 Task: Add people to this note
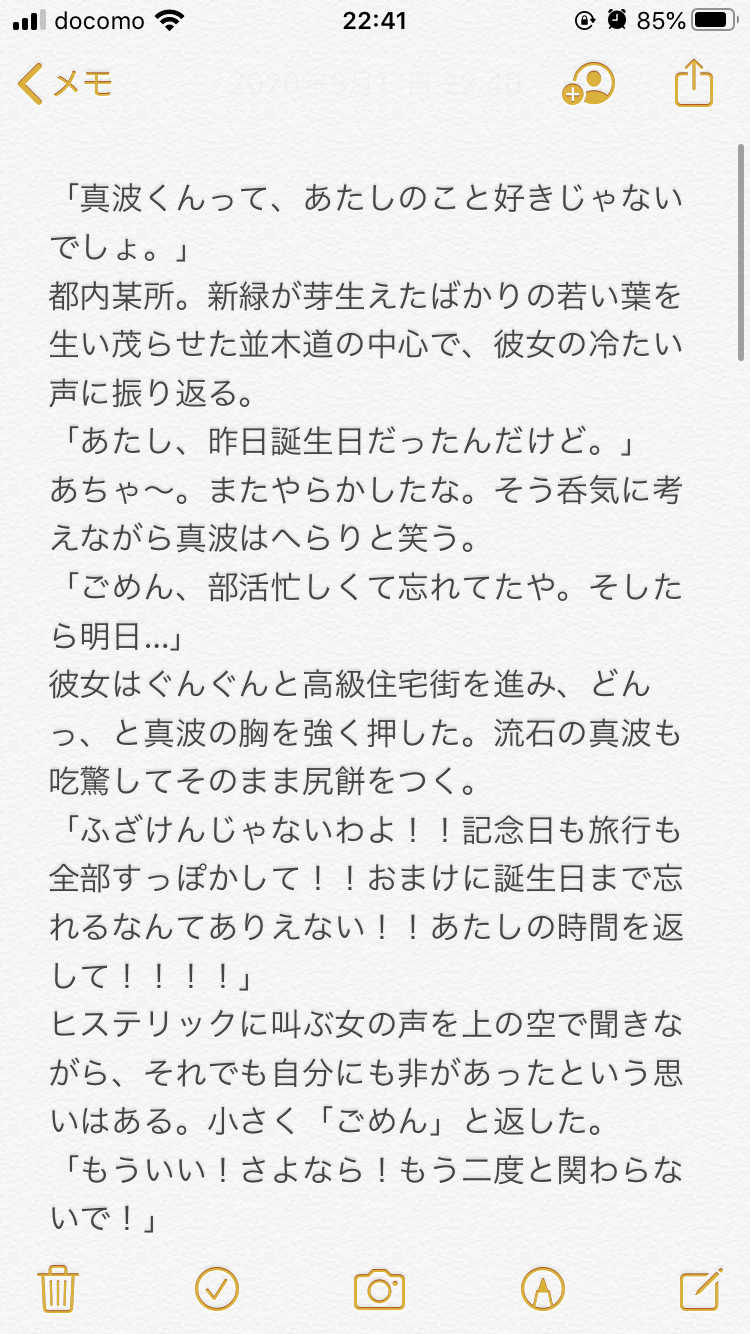click(x=588, y=84)
